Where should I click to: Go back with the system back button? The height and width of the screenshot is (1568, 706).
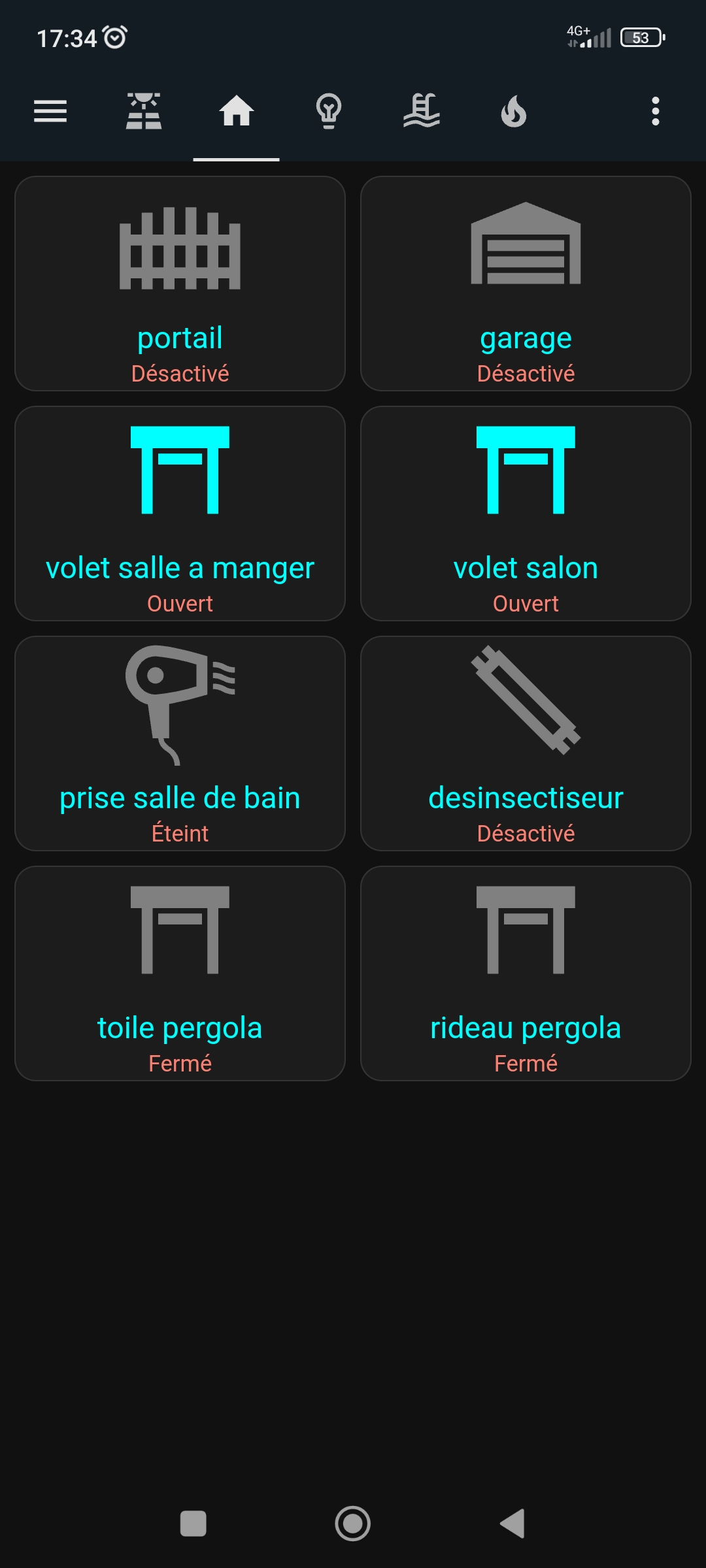(x=513, y=1524)
